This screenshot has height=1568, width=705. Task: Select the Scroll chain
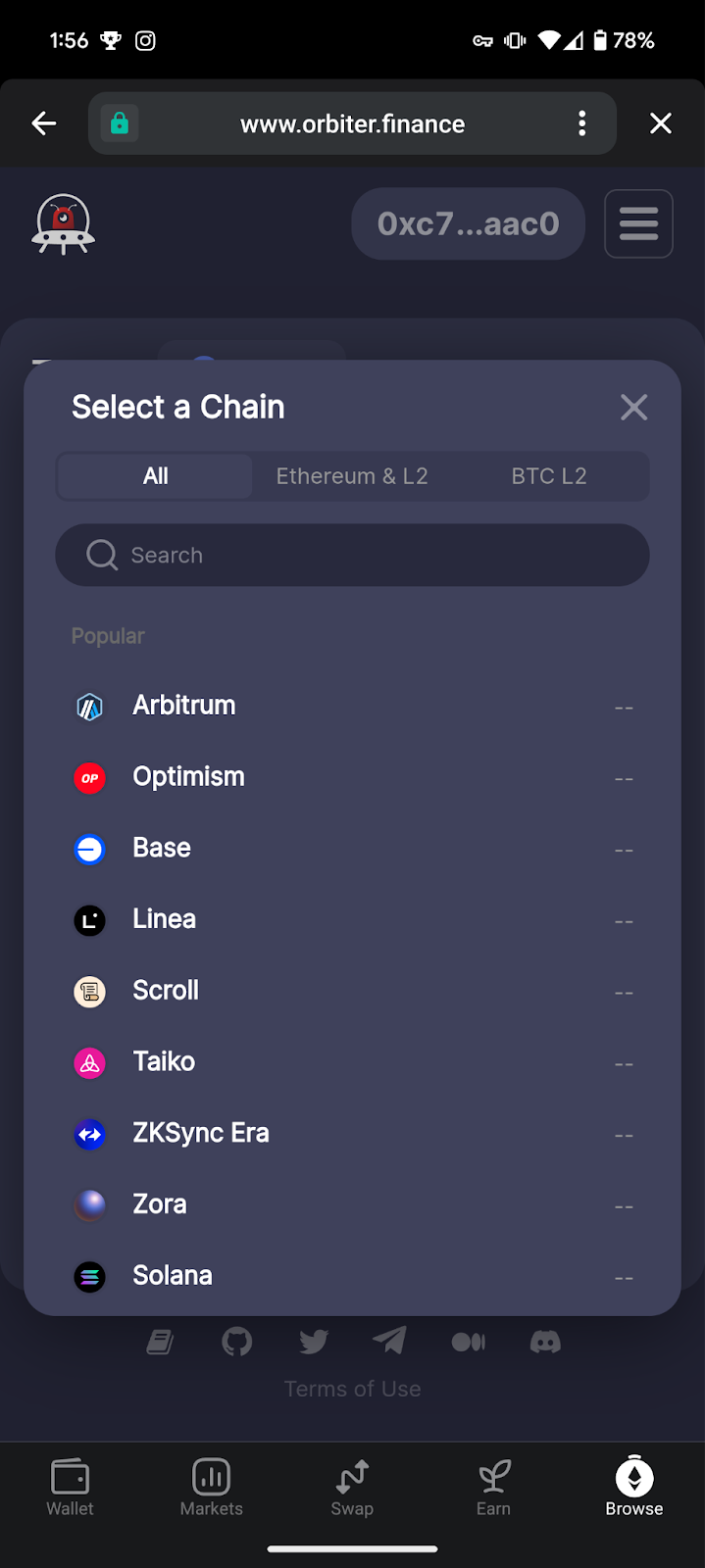tap(352, 991)
